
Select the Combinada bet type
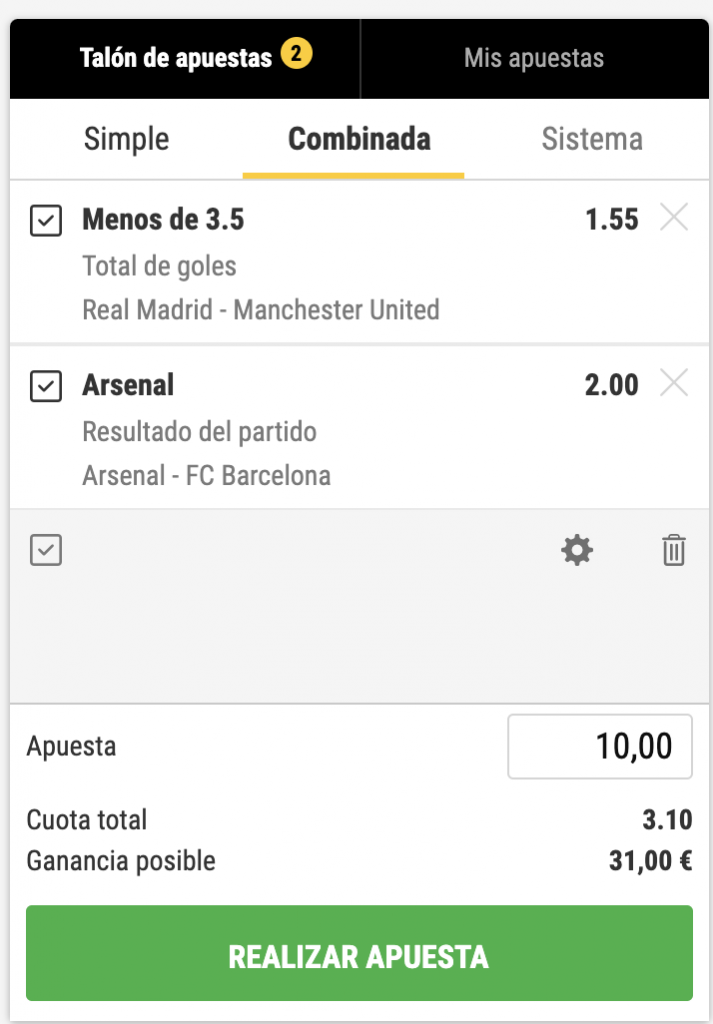coord(359,139)
